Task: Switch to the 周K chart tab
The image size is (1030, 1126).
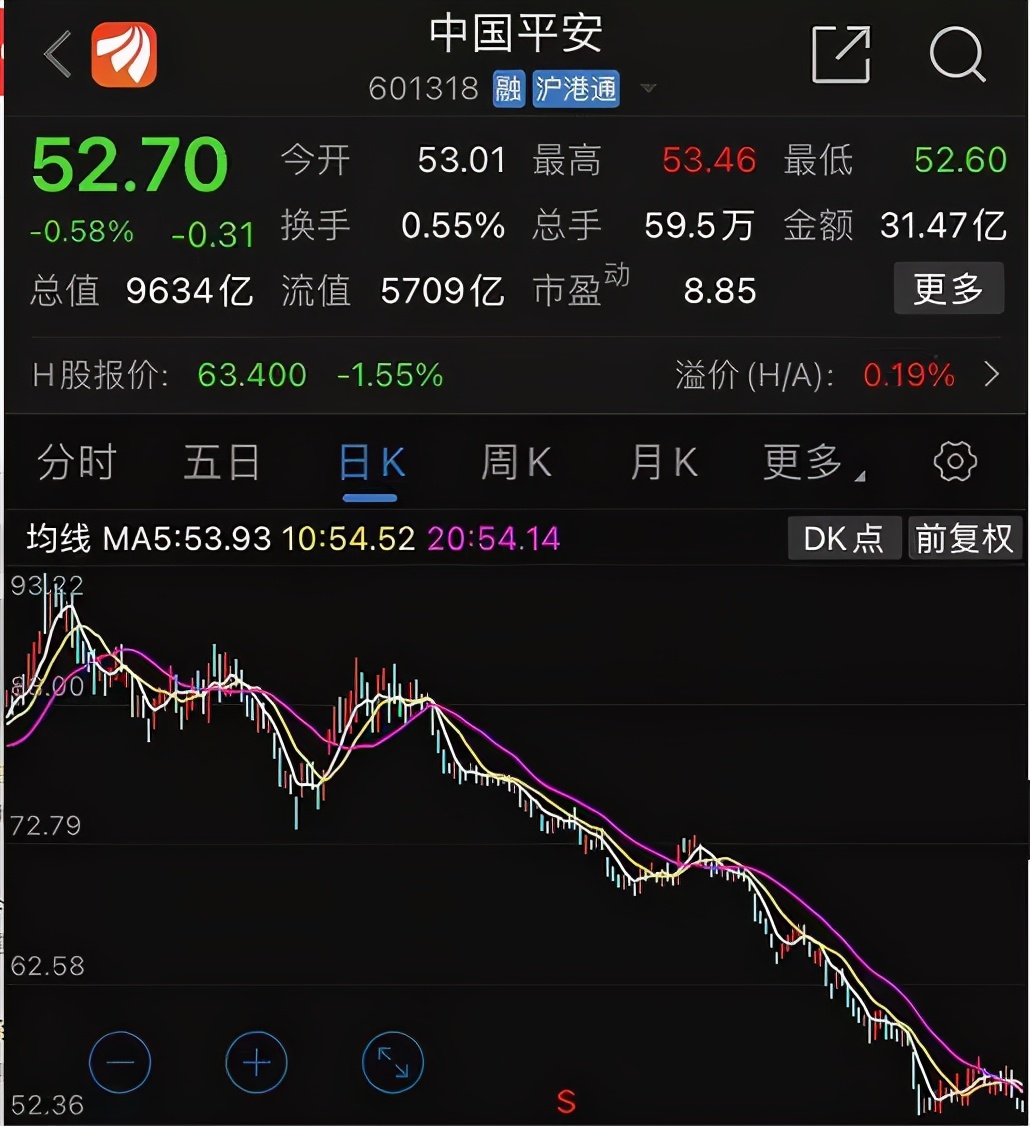Action: 516,463
